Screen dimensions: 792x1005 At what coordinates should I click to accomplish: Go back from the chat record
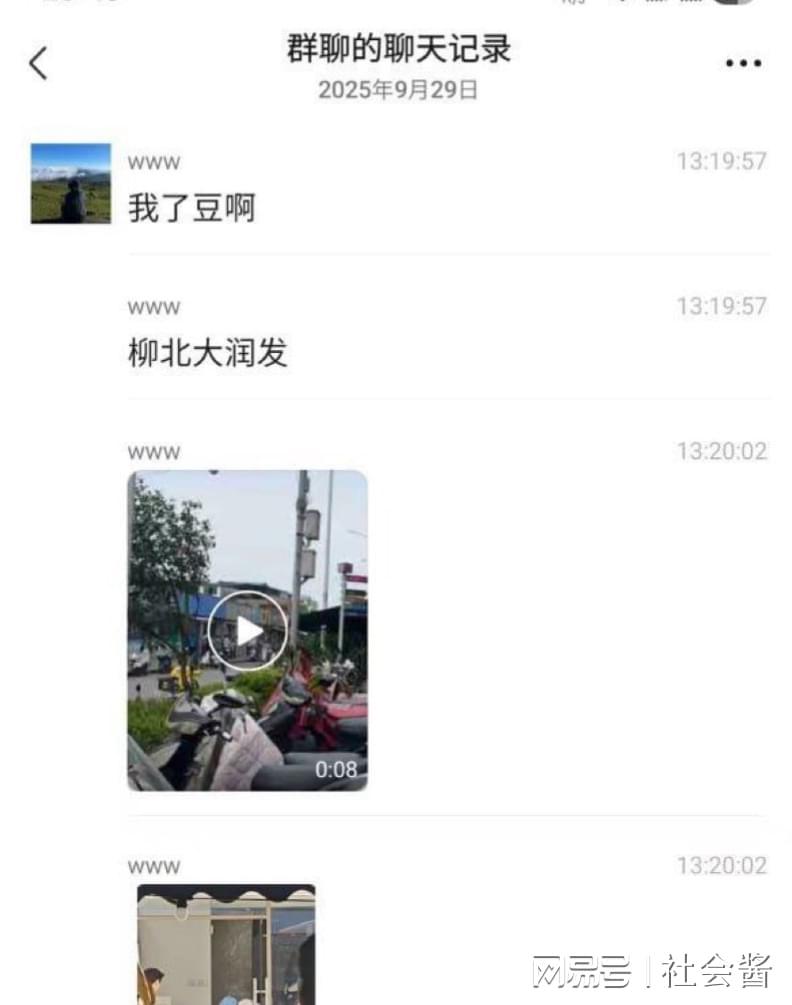38,63
